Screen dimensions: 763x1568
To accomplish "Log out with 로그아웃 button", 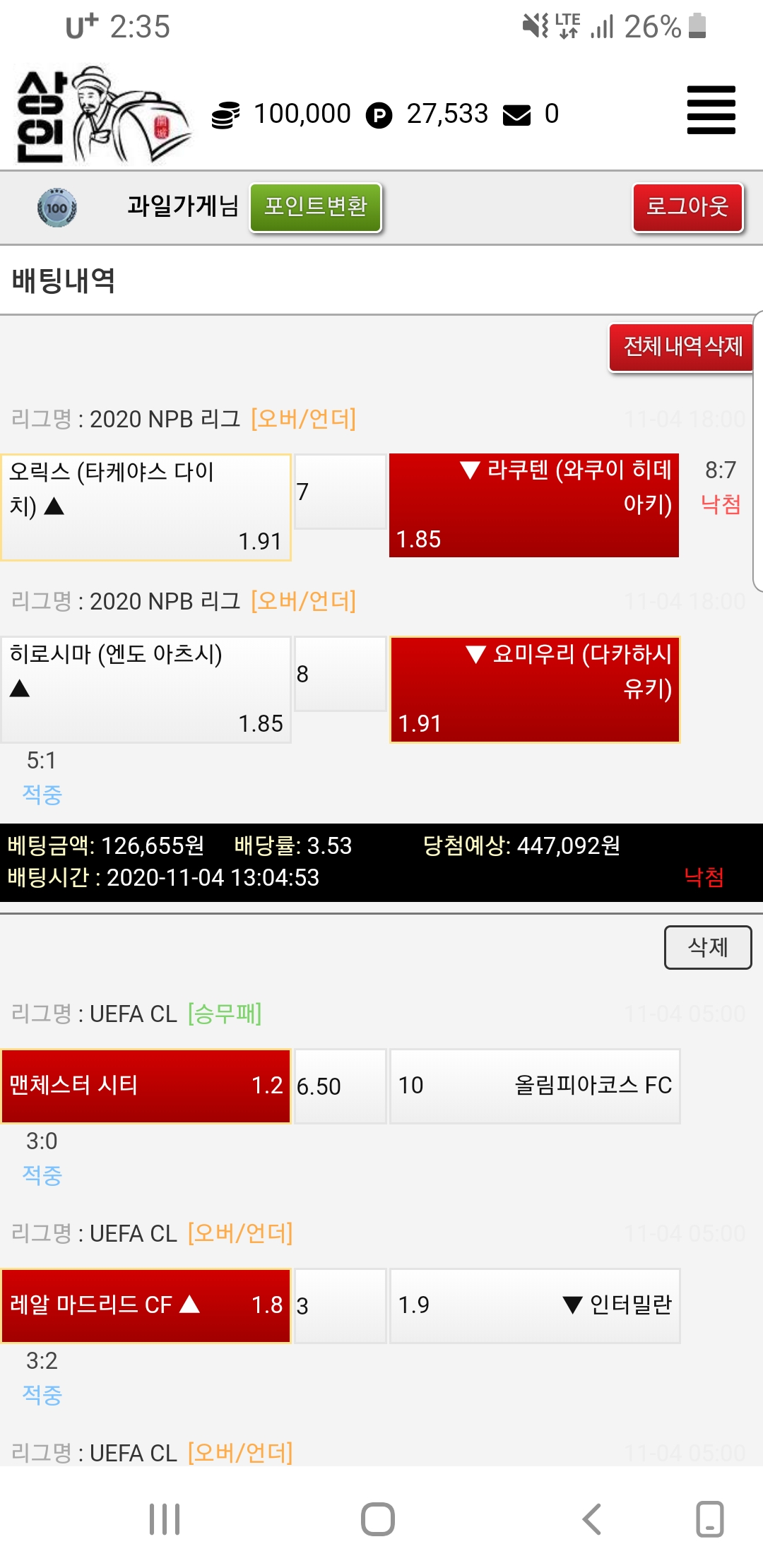I will coord(687,207).
